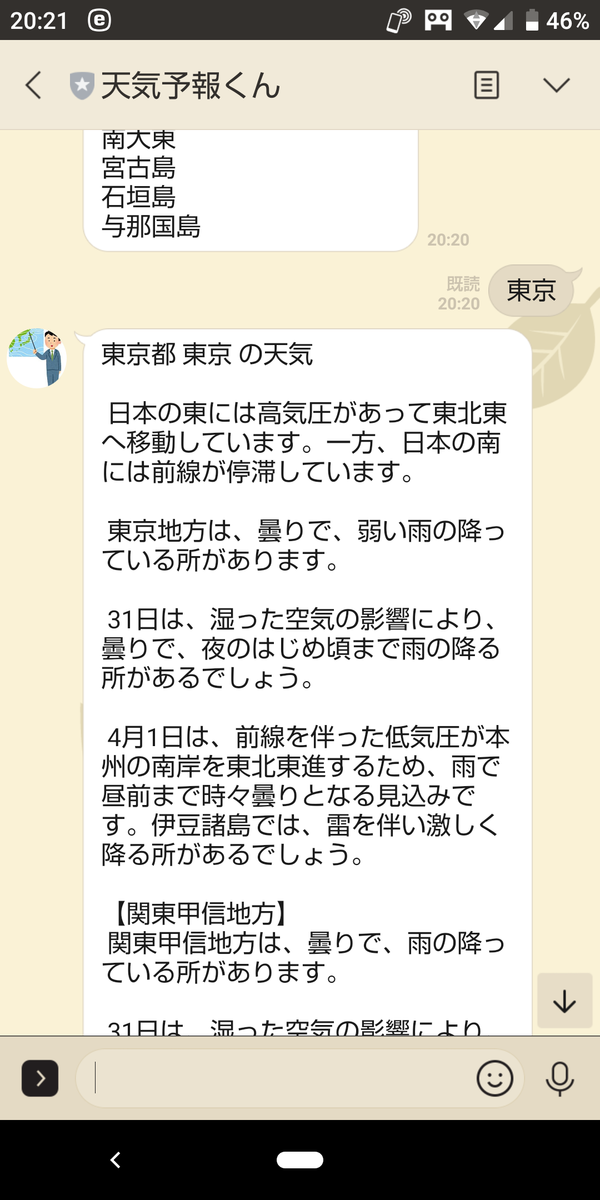Start a voice message with the microphone
This screenshot has width=600, height=1200.
coord(560,1078)
